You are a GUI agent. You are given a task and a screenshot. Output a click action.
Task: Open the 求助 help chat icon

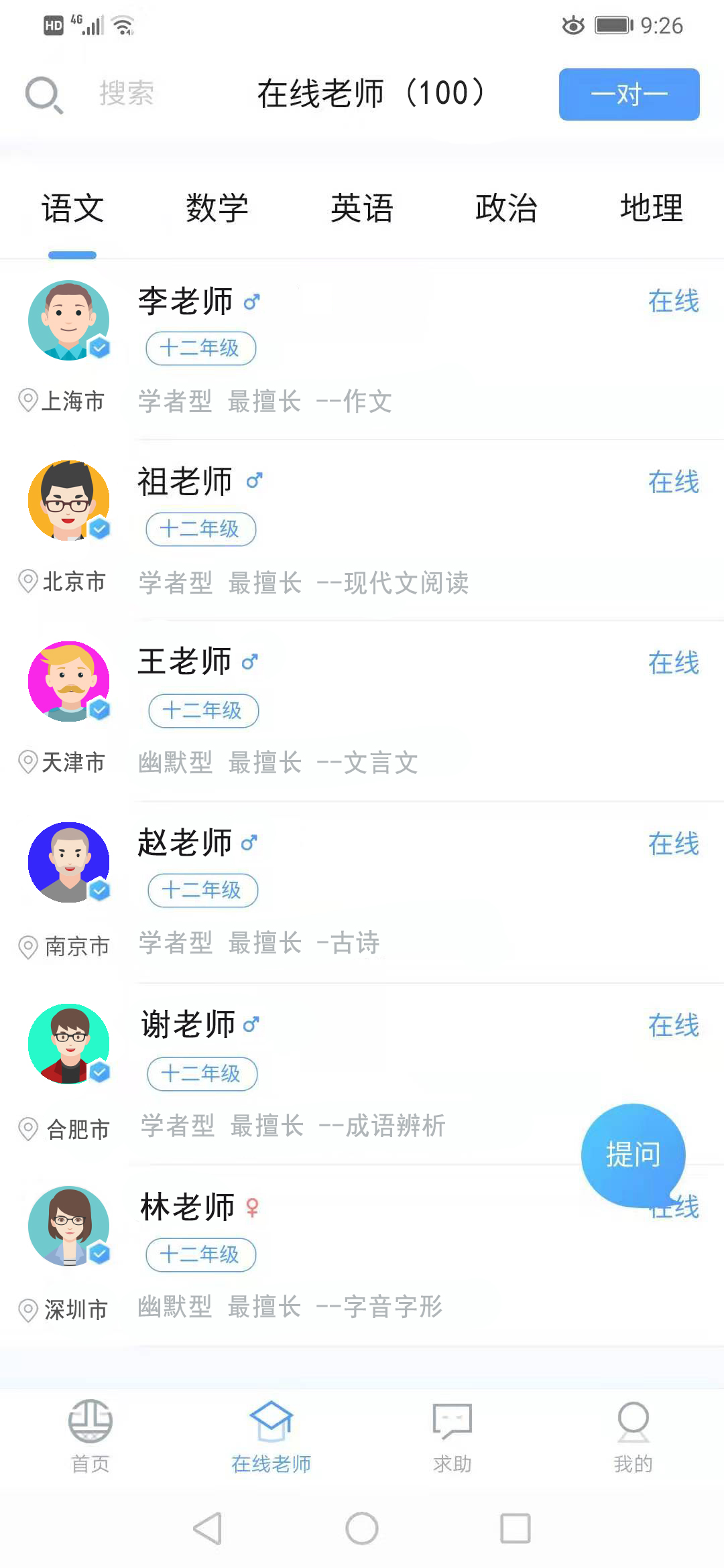tap(451, 1417)
